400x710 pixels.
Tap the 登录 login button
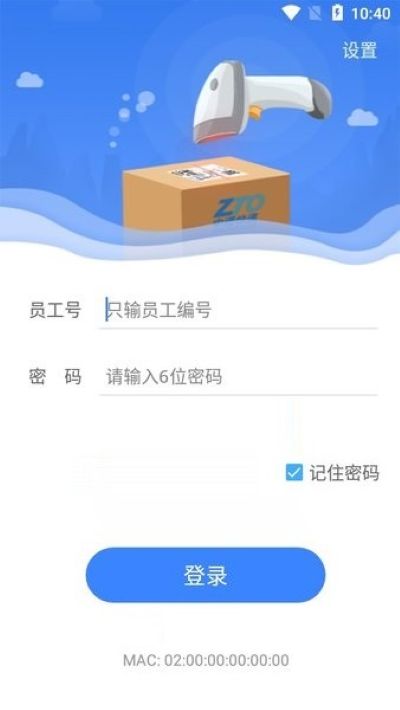tap(206, 575)
